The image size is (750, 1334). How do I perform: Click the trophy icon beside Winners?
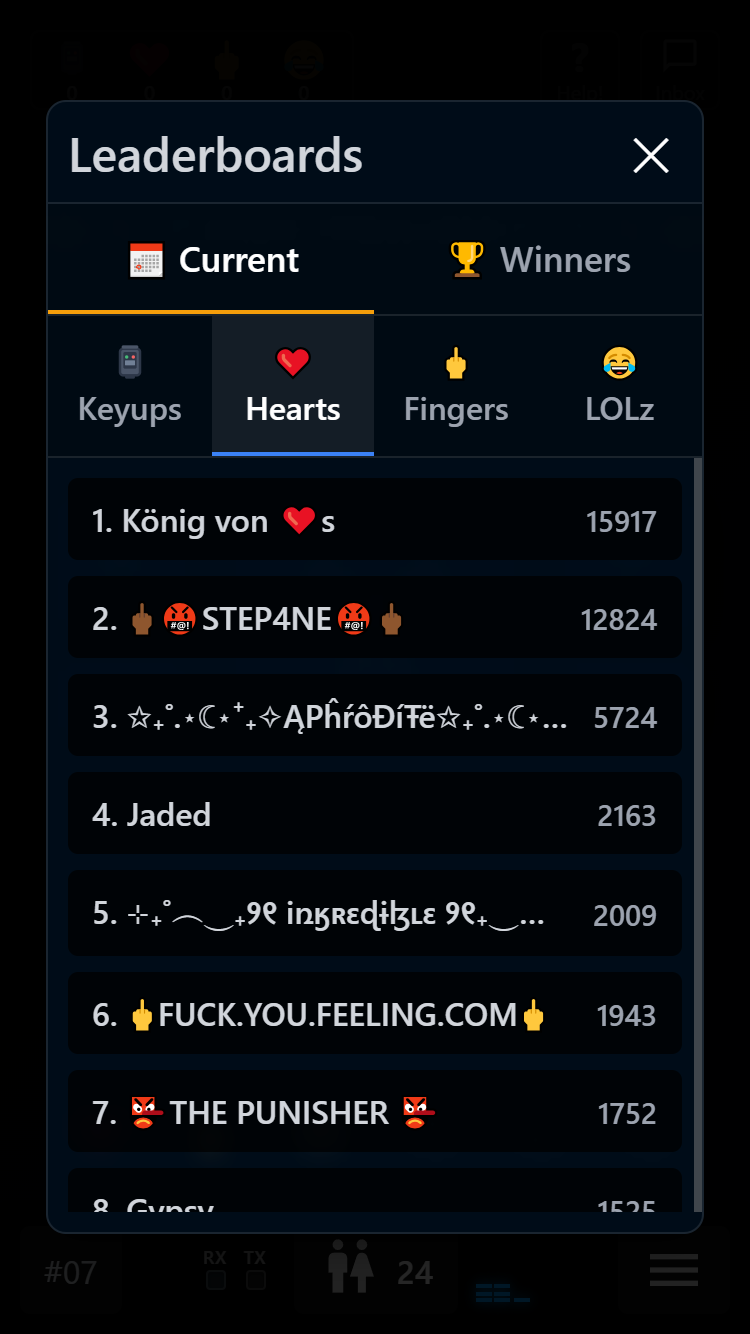tap(466, 259)
